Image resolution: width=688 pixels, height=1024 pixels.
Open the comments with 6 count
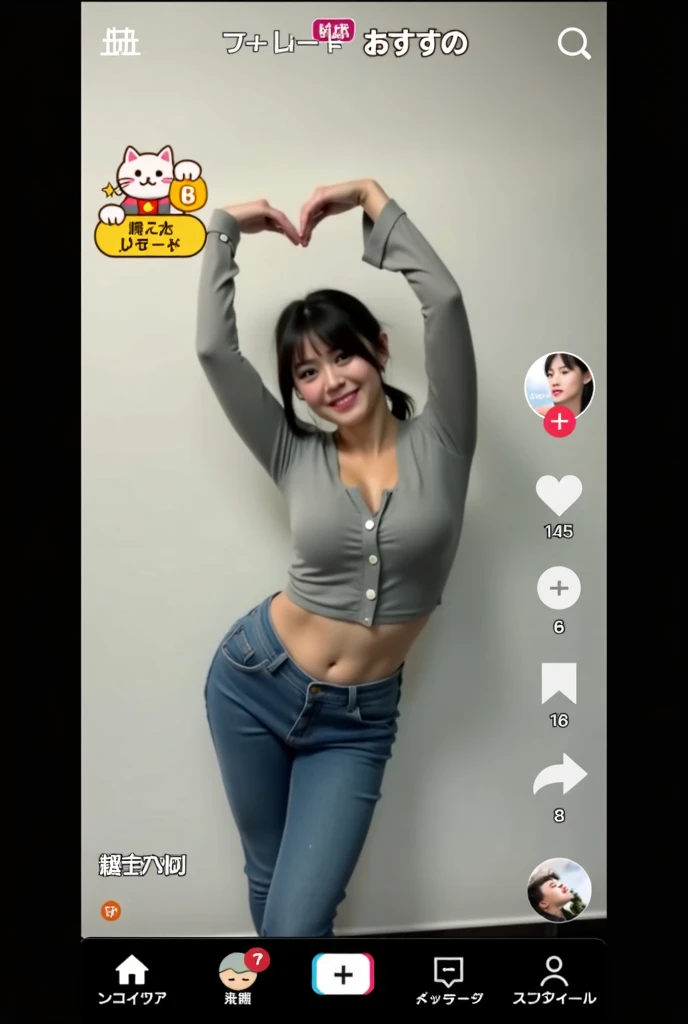click(558, 588)
